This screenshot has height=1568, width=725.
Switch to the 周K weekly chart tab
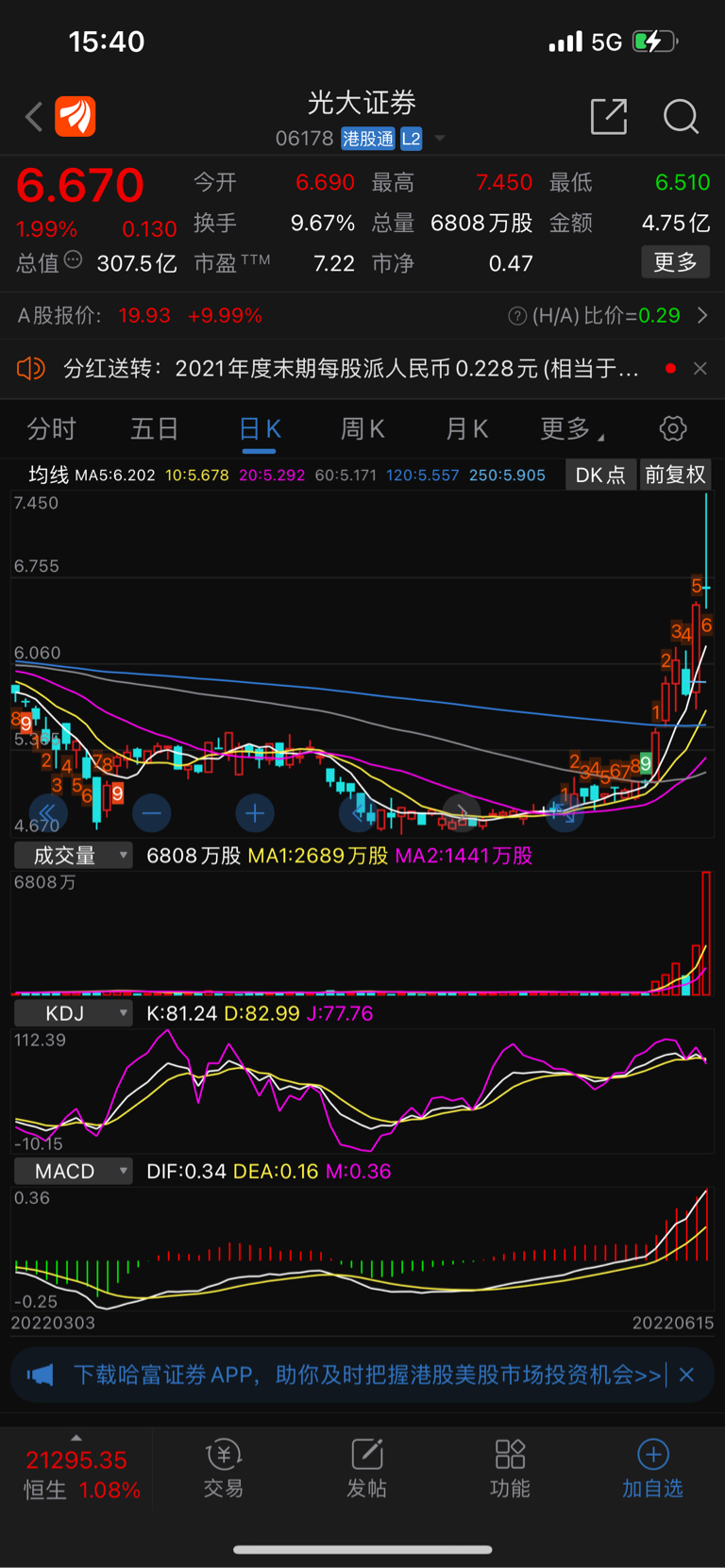362,428
